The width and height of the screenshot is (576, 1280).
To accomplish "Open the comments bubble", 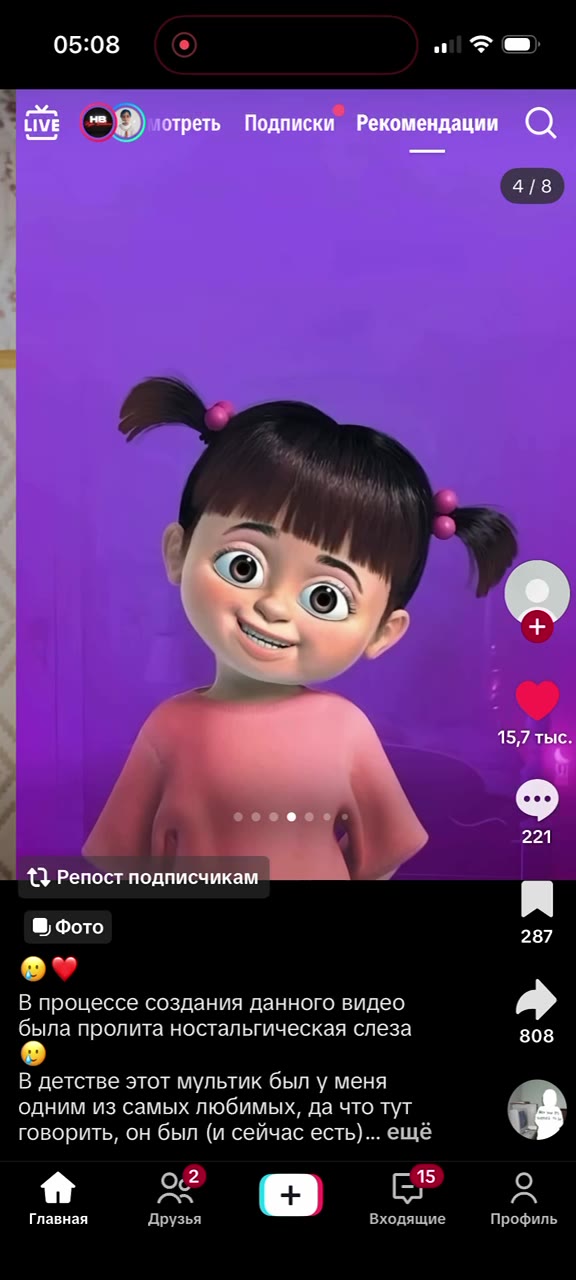I will [x=537, y=800].
